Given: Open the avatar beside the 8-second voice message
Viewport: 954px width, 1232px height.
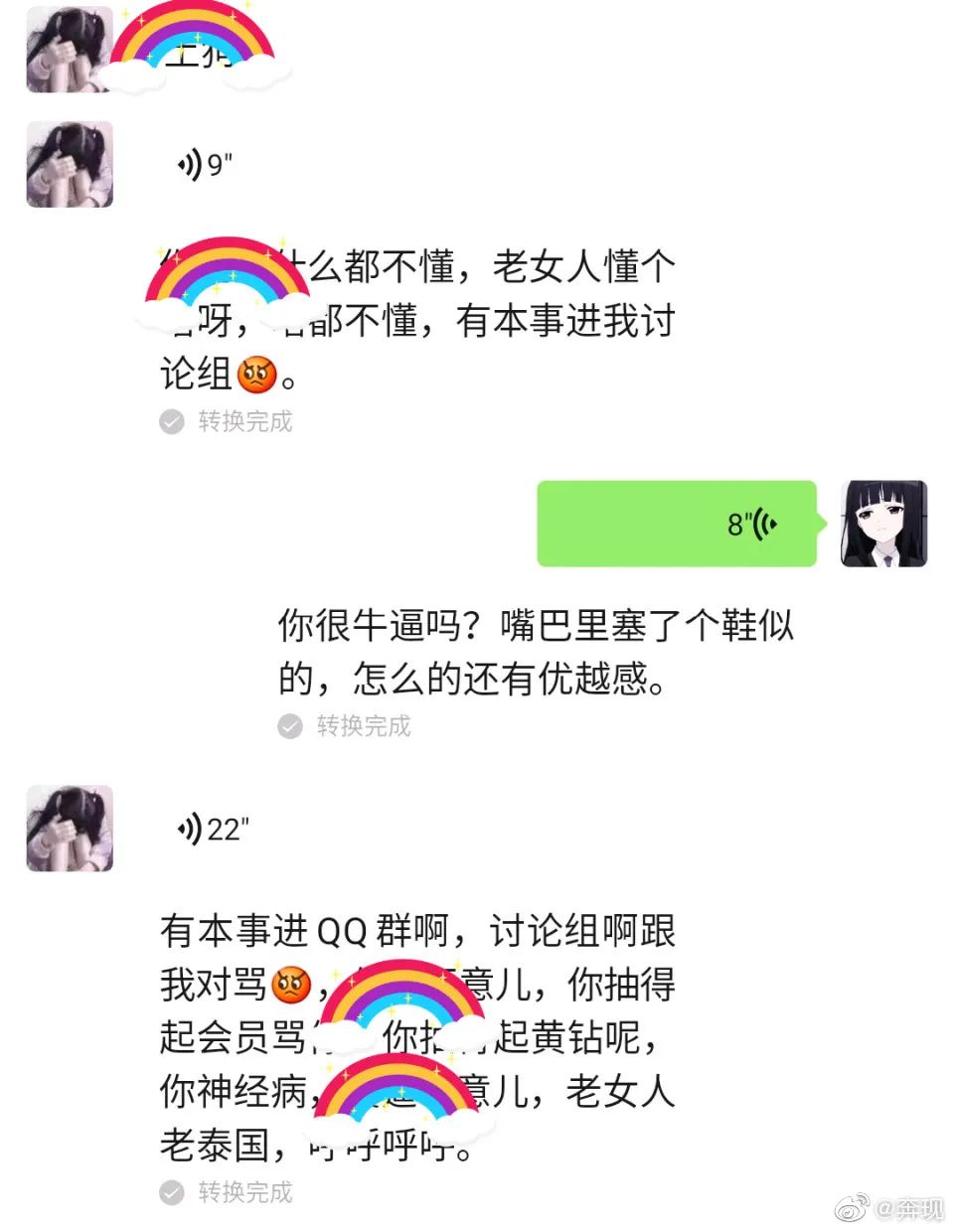Looking at the screenshot, I should (883, 524).
